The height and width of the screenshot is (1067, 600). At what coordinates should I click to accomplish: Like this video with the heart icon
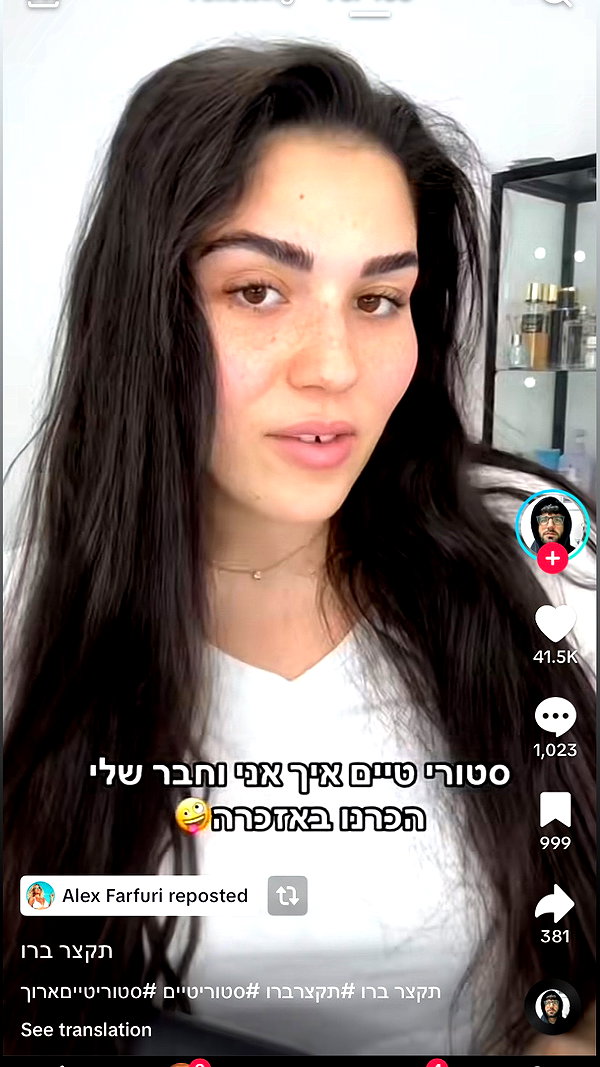point(555,623)
